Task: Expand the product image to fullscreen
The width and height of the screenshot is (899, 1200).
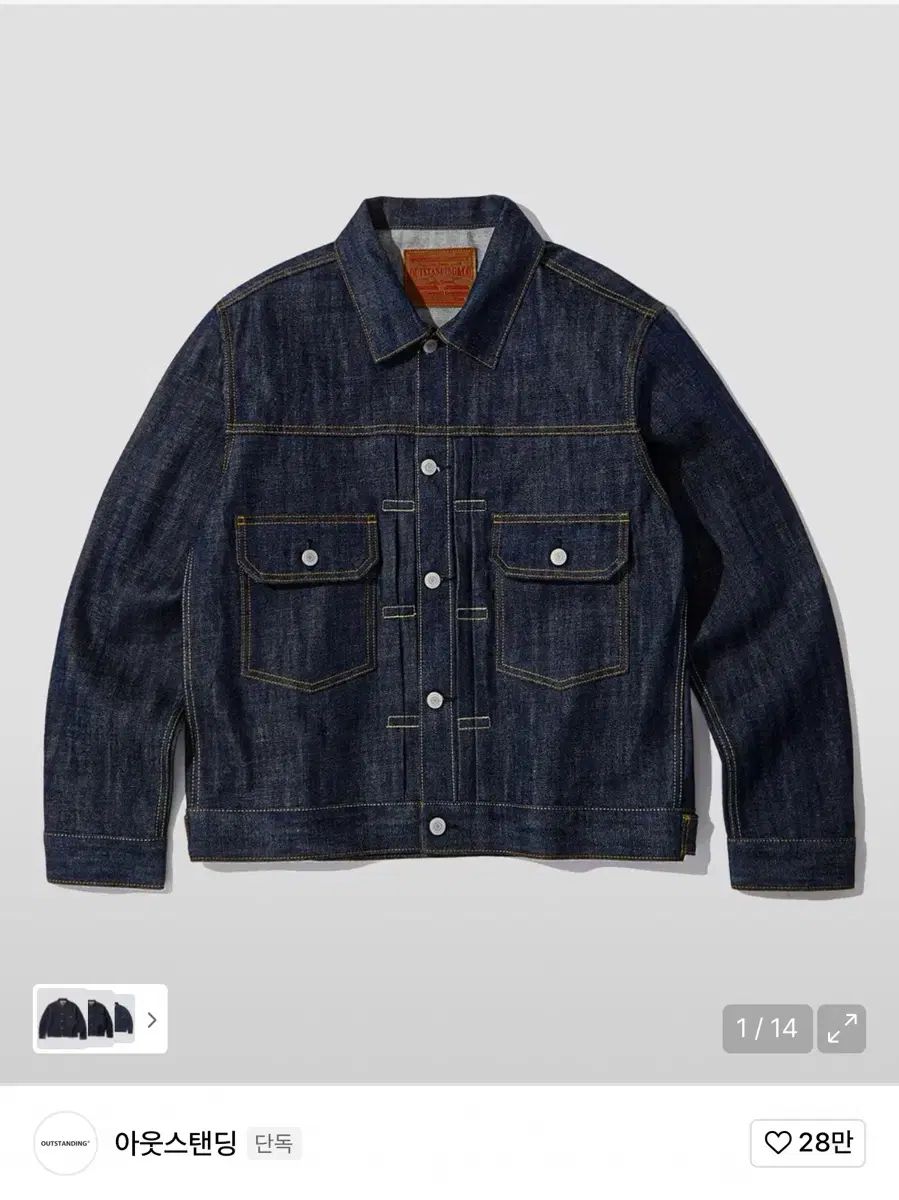Action: pyautogui.click(x=841, y=1028)
